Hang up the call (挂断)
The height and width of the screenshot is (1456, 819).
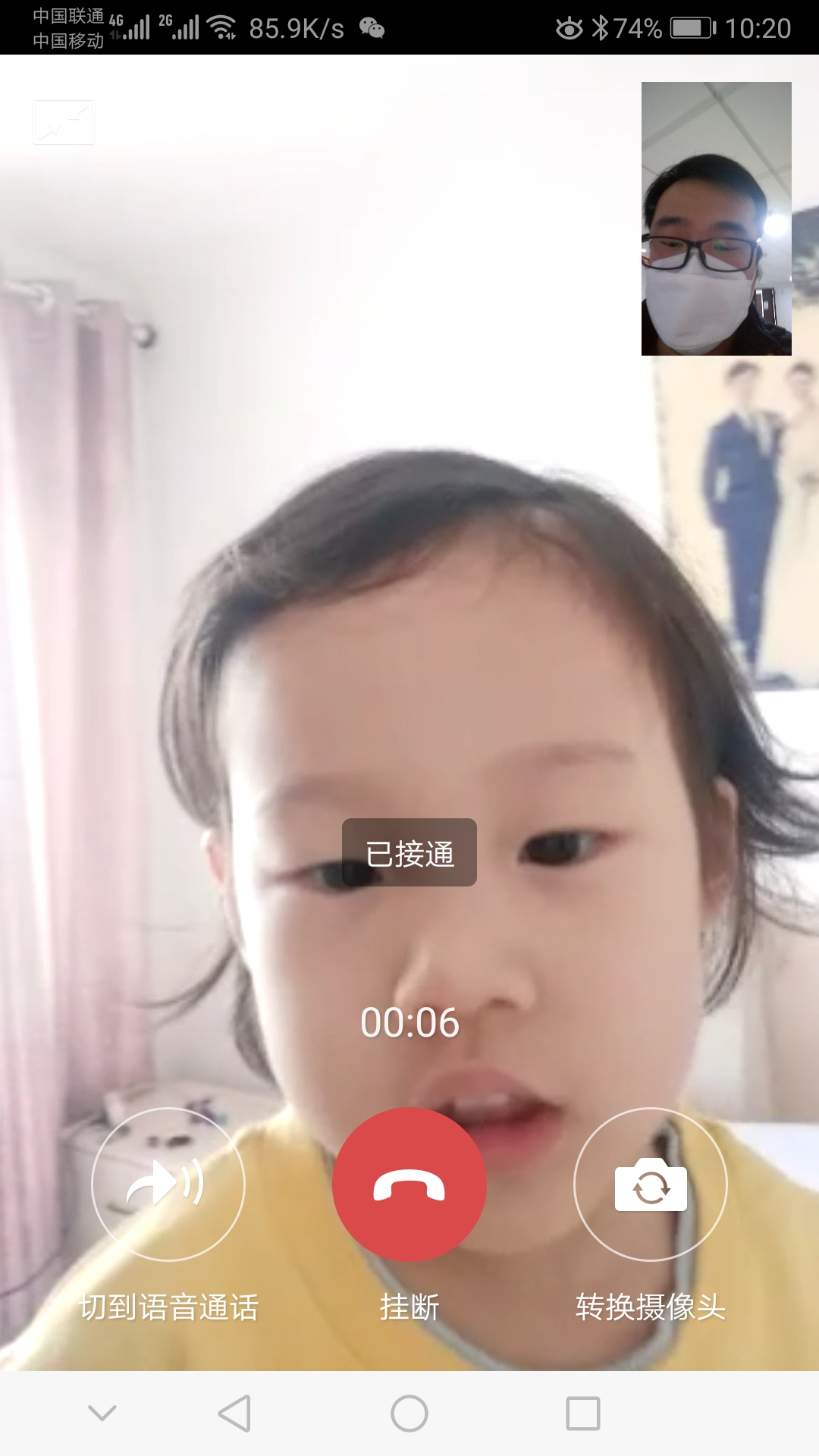tap(409, 1184)
